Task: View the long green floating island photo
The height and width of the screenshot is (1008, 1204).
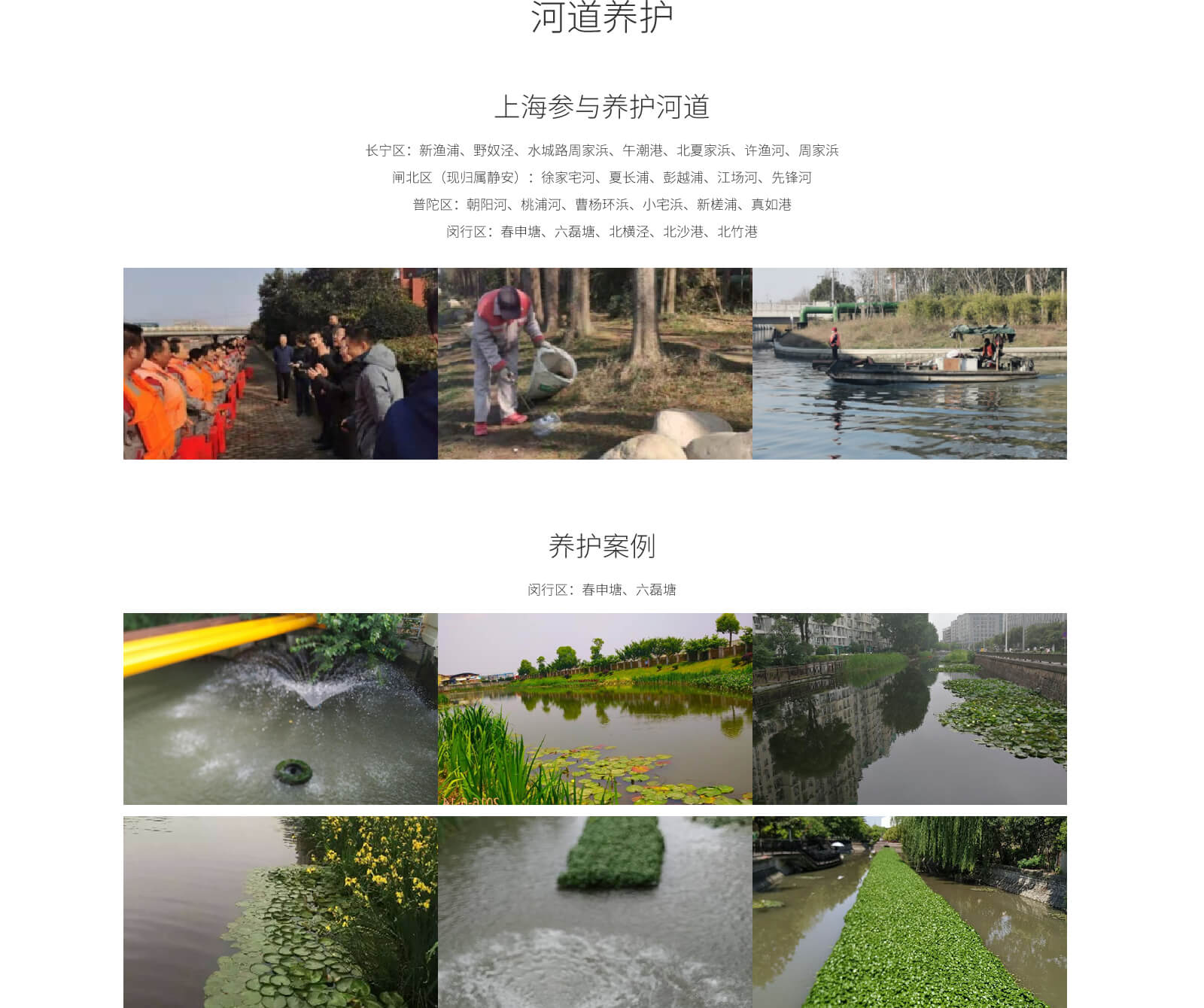Action: point(909,912)
